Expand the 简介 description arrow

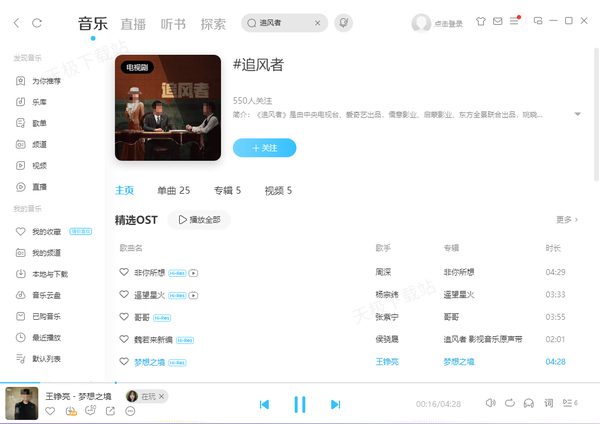[577, 114]
